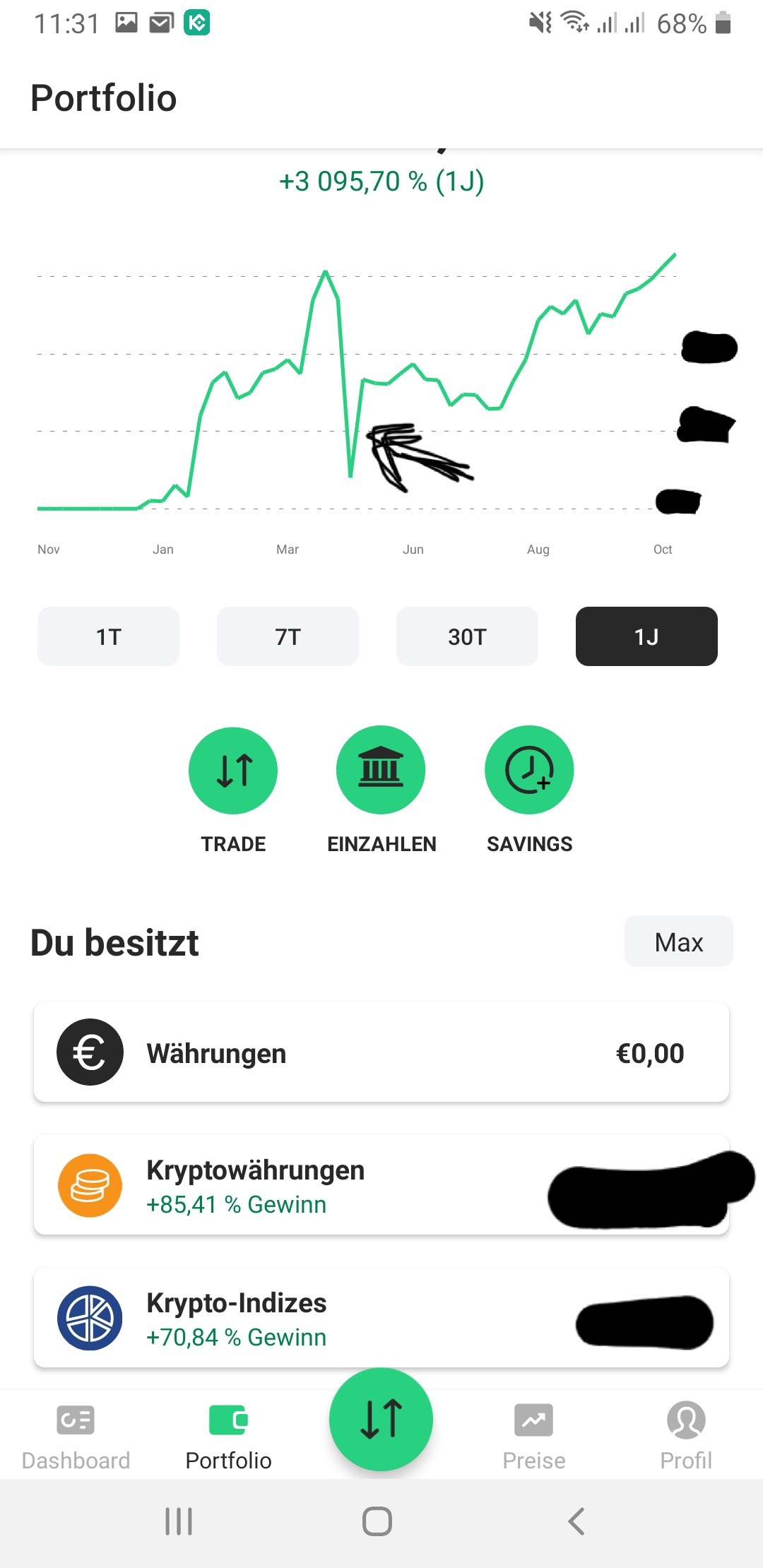Viewport: 763px width, 1568px height.
Task: Open recent apps from the navigation bar
Action: pos(179,1521)
